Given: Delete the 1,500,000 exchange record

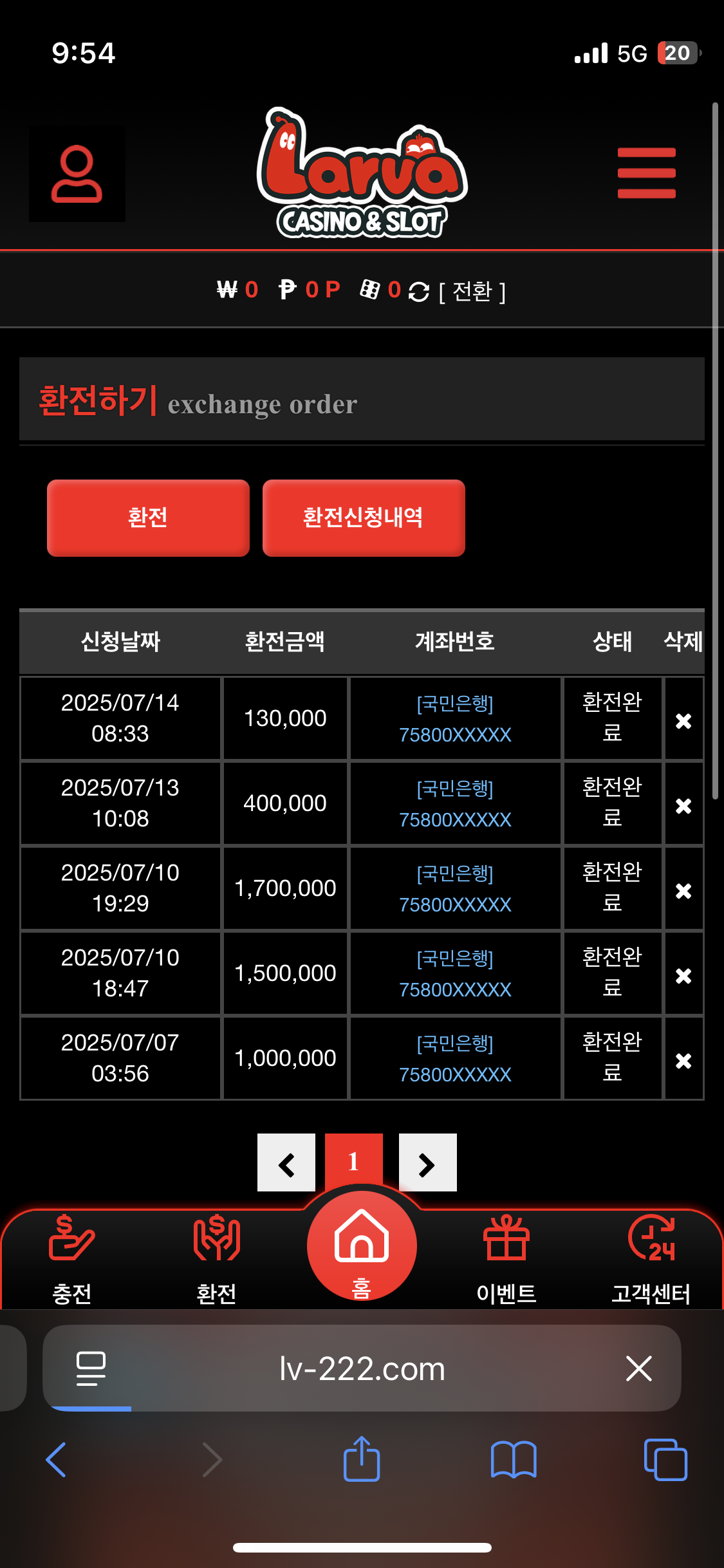Looking at the screenshot, I should 683,975.
